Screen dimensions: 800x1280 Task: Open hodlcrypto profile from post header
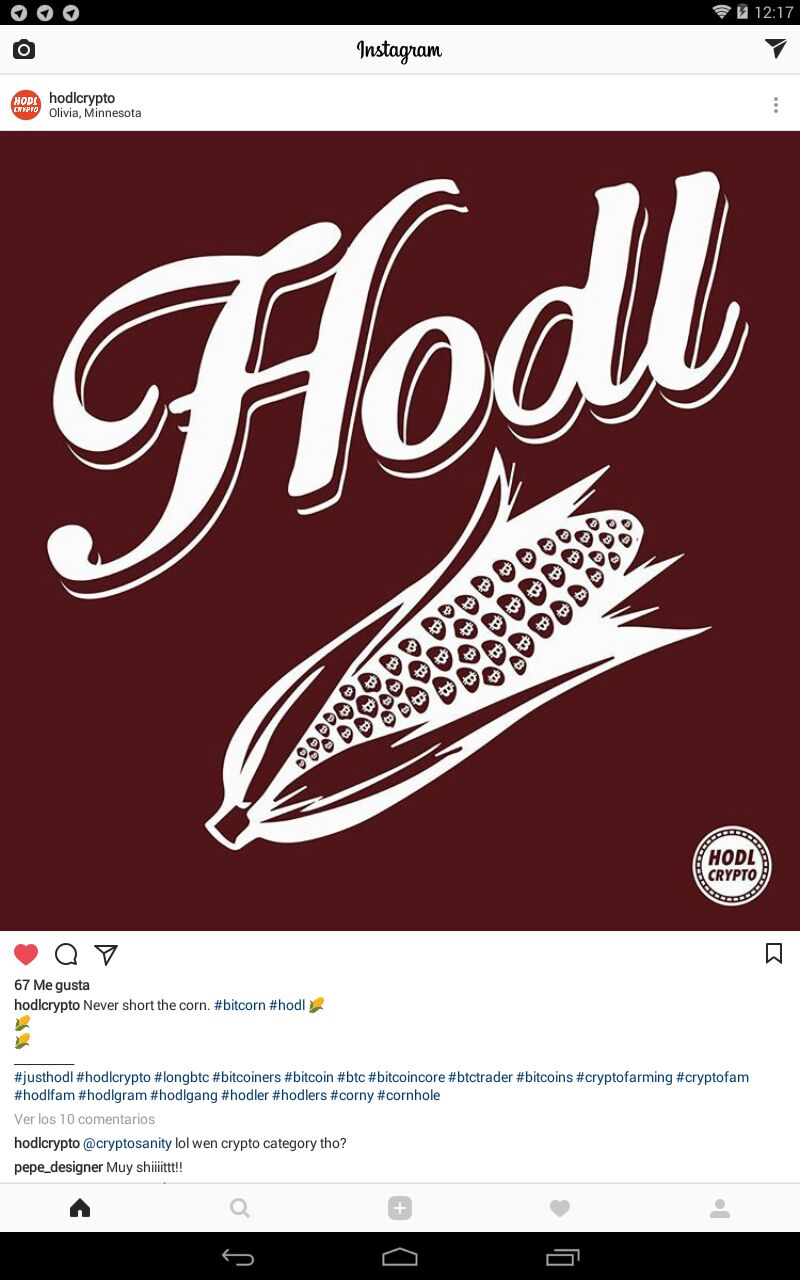click(x=82, y=98)
